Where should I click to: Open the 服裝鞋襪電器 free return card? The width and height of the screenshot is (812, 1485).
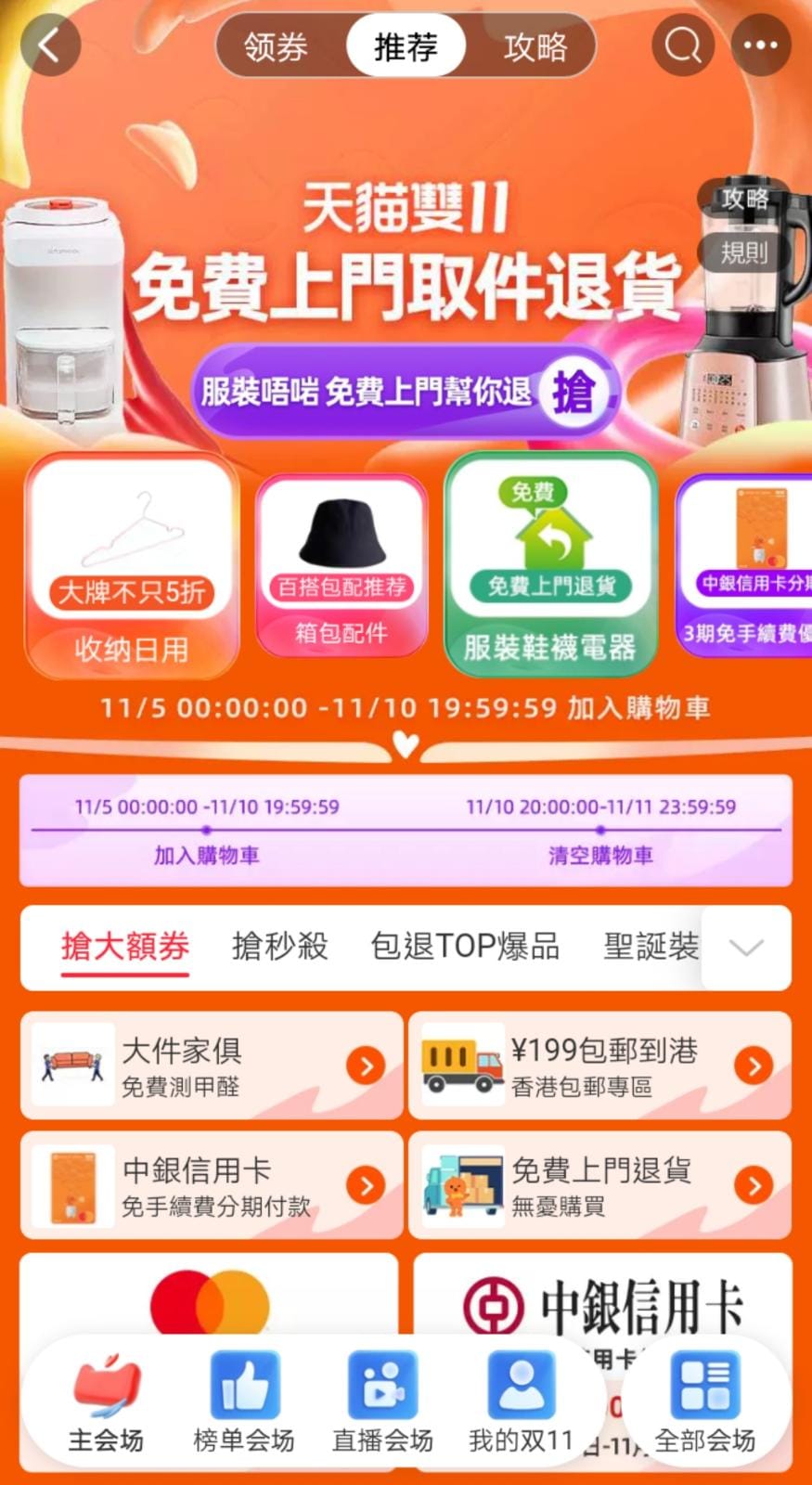coord(551,564)
